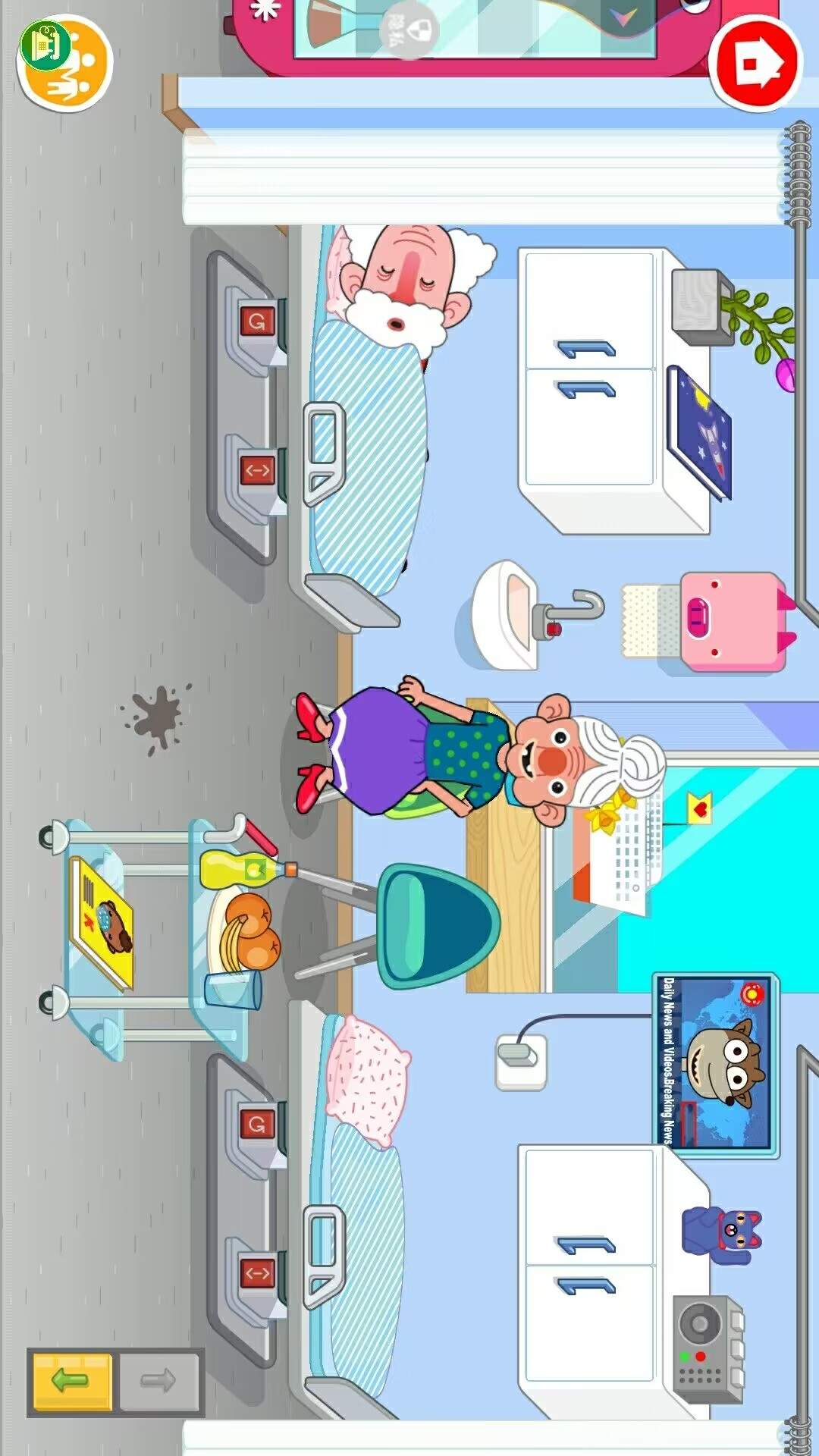The image size is (819, 1456).
Task: Tap the gray right arrow button
Action: (158, 1380)
